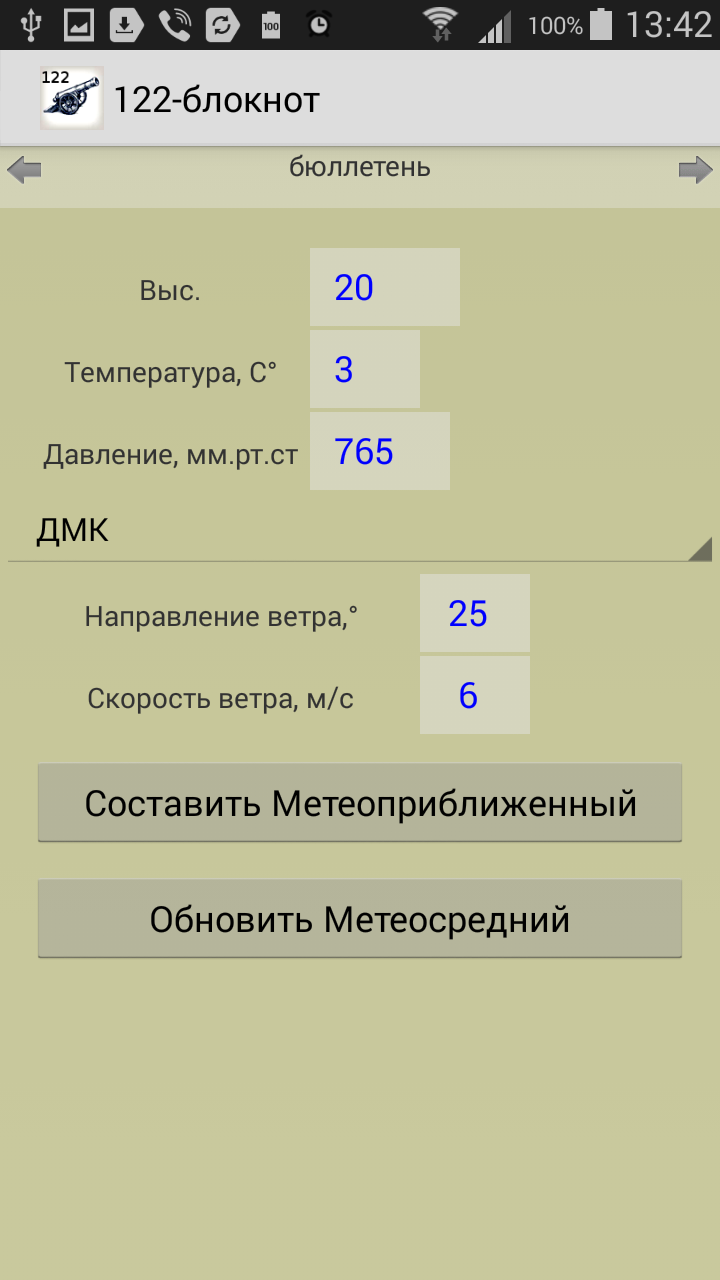720x1280 pixels.
Task: Go to the previous page with left arrow
Action: [24, 170]
